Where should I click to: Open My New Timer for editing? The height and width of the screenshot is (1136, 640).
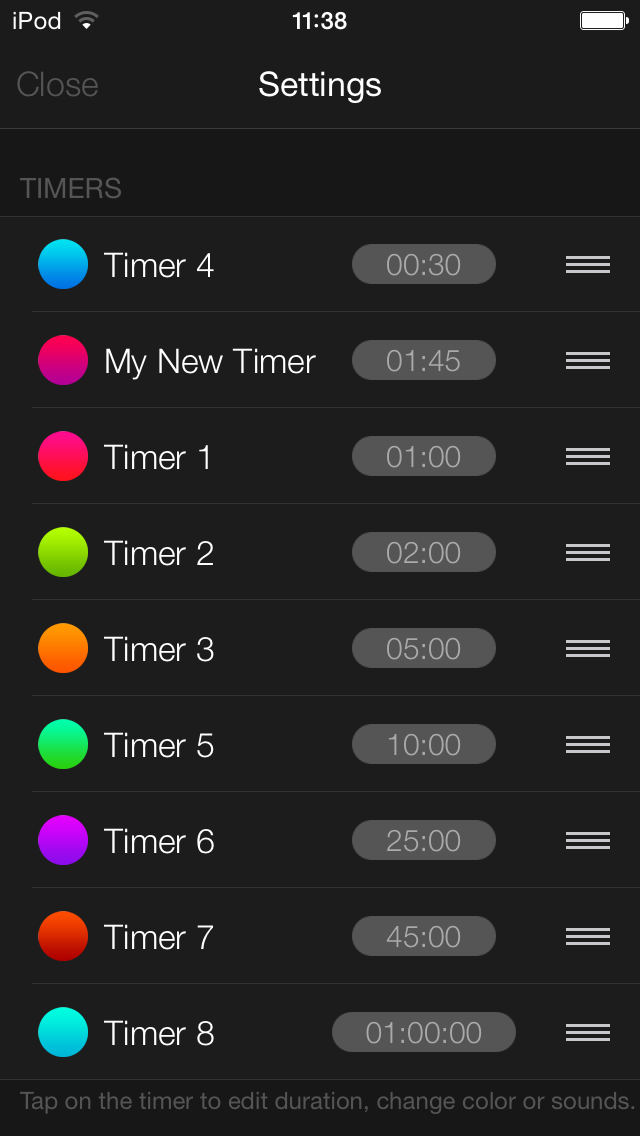(x=210, y=361)
